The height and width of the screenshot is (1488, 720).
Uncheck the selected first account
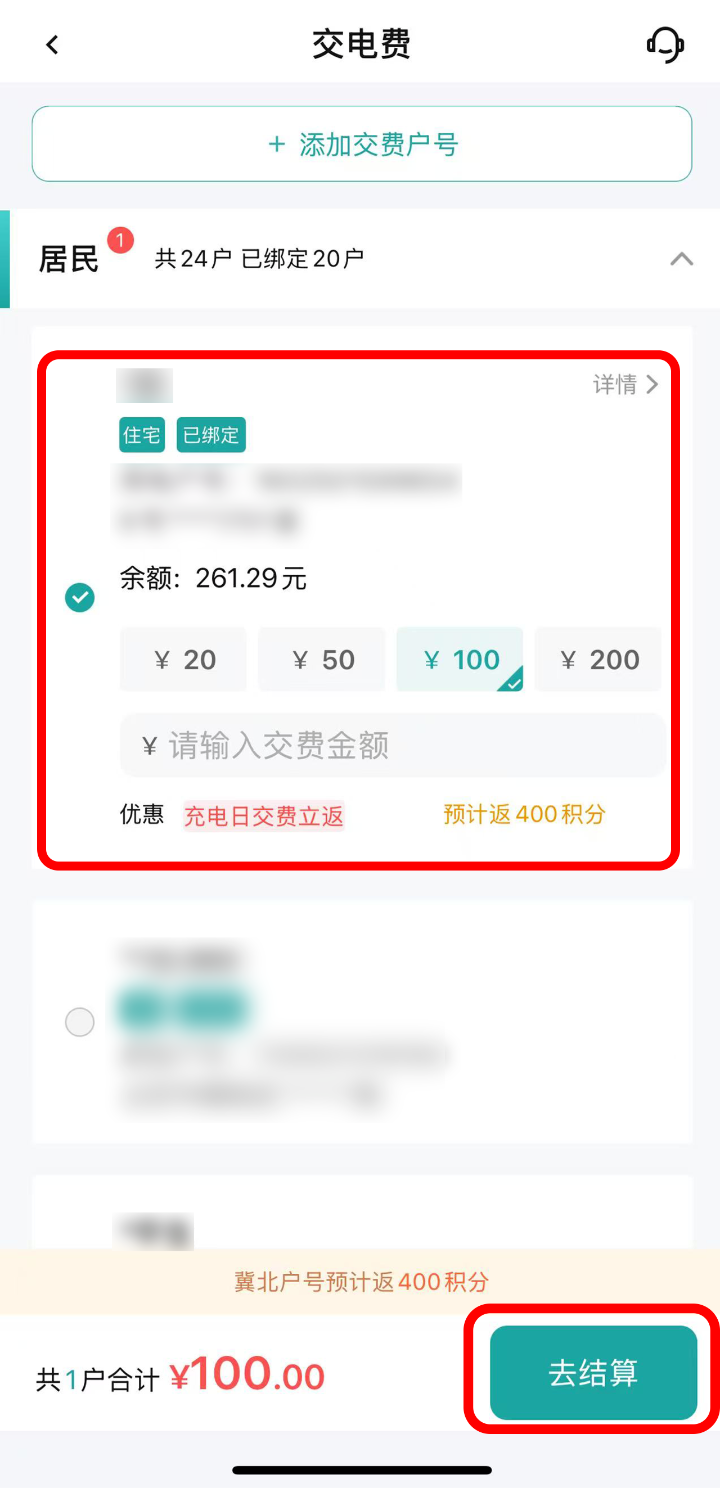coord(80,598)
